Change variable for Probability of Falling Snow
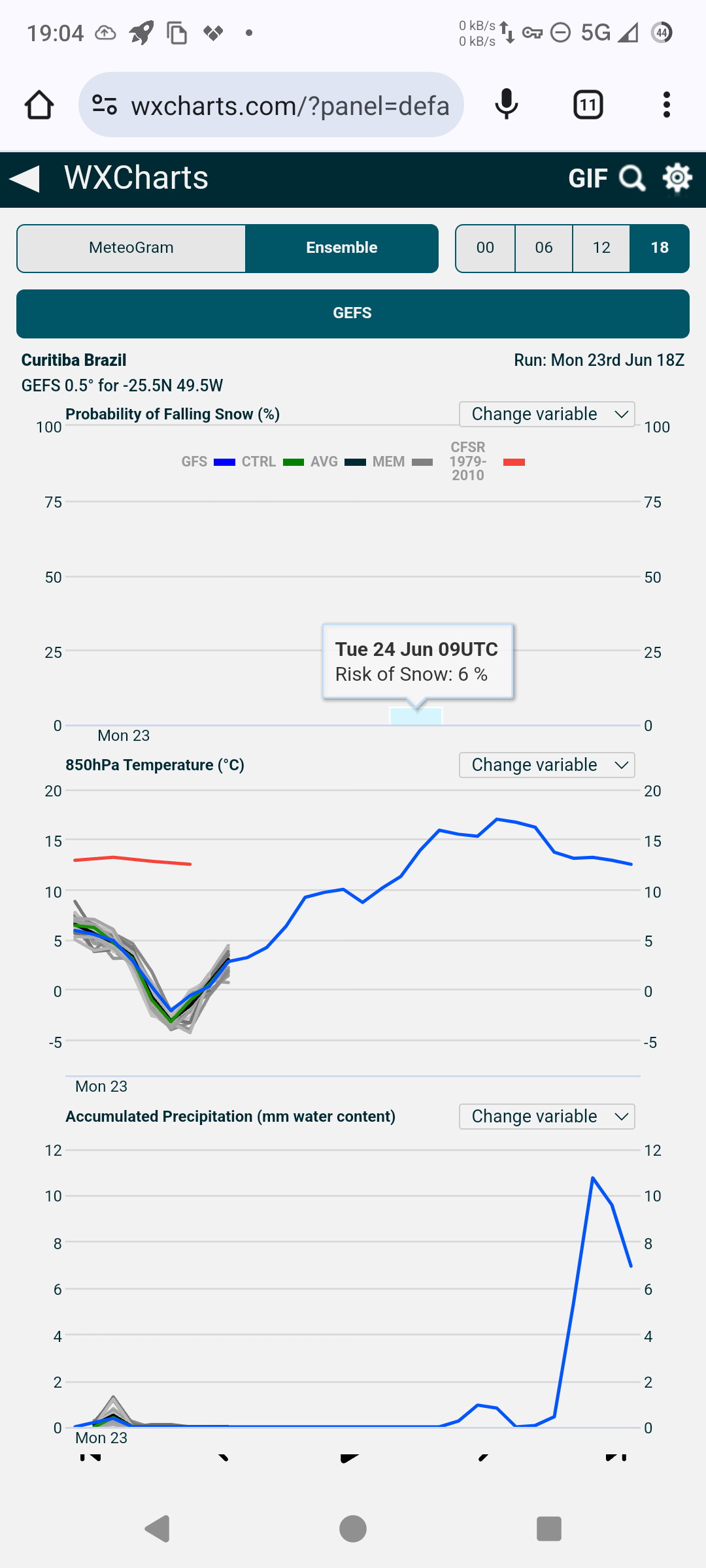The height and width of the screenshot is (1568, 706). (x=546, y=414)
